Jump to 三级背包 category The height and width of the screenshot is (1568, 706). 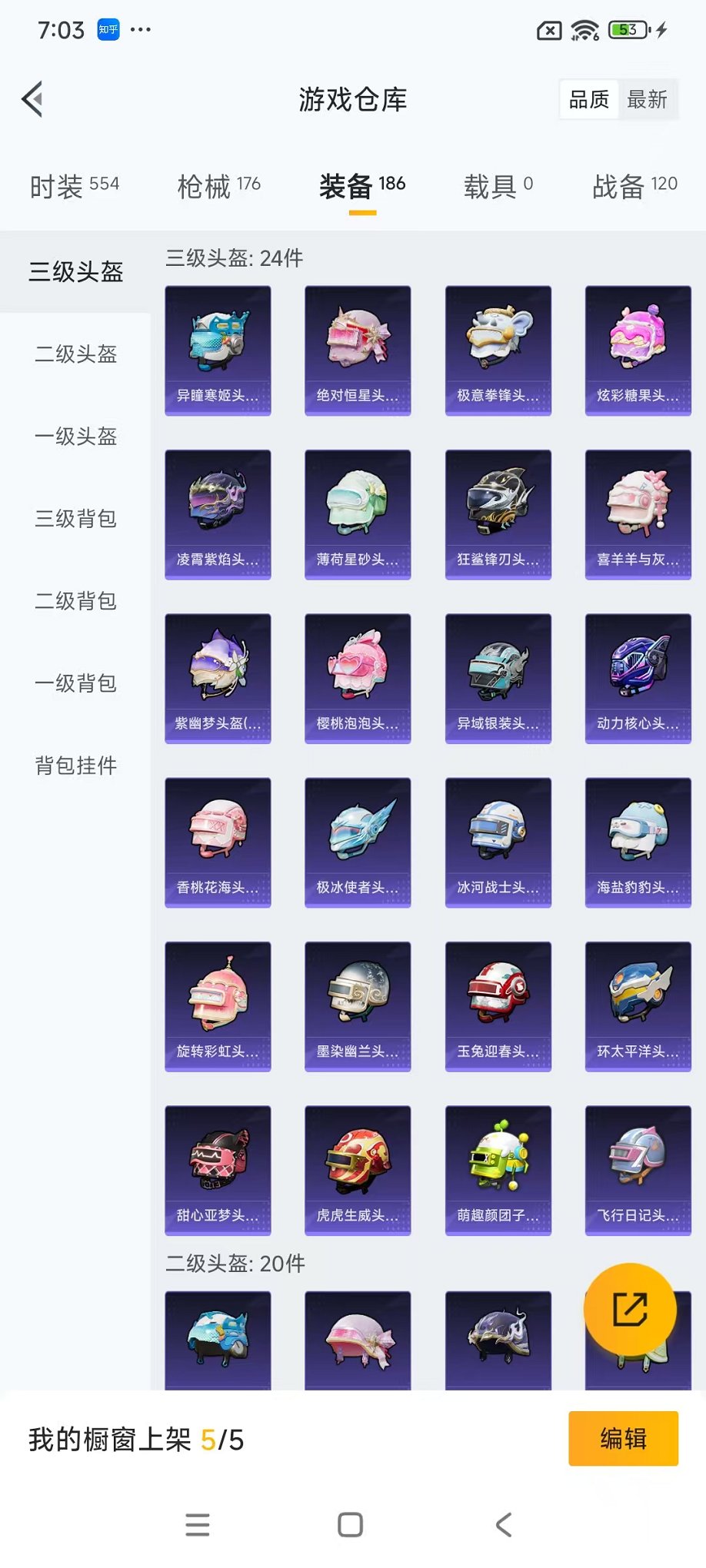[75, 518]
